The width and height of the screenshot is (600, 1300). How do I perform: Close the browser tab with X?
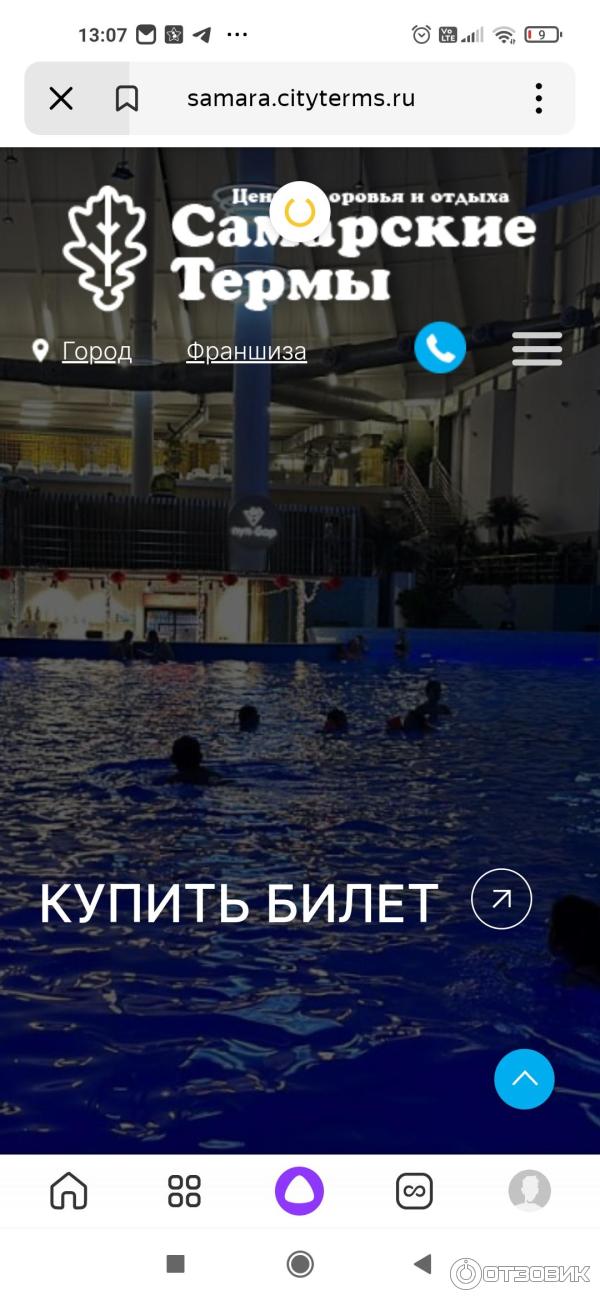[x=61, y=98]
